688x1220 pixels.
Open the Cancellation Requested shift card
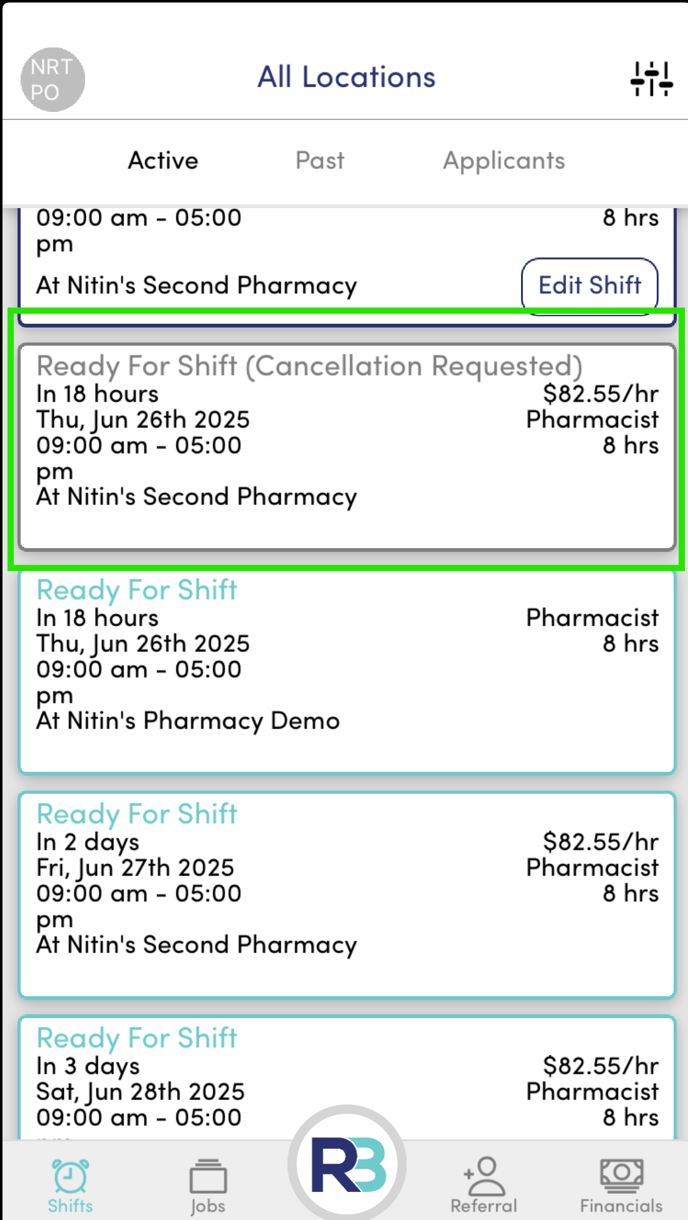click(x=347, y=446)
